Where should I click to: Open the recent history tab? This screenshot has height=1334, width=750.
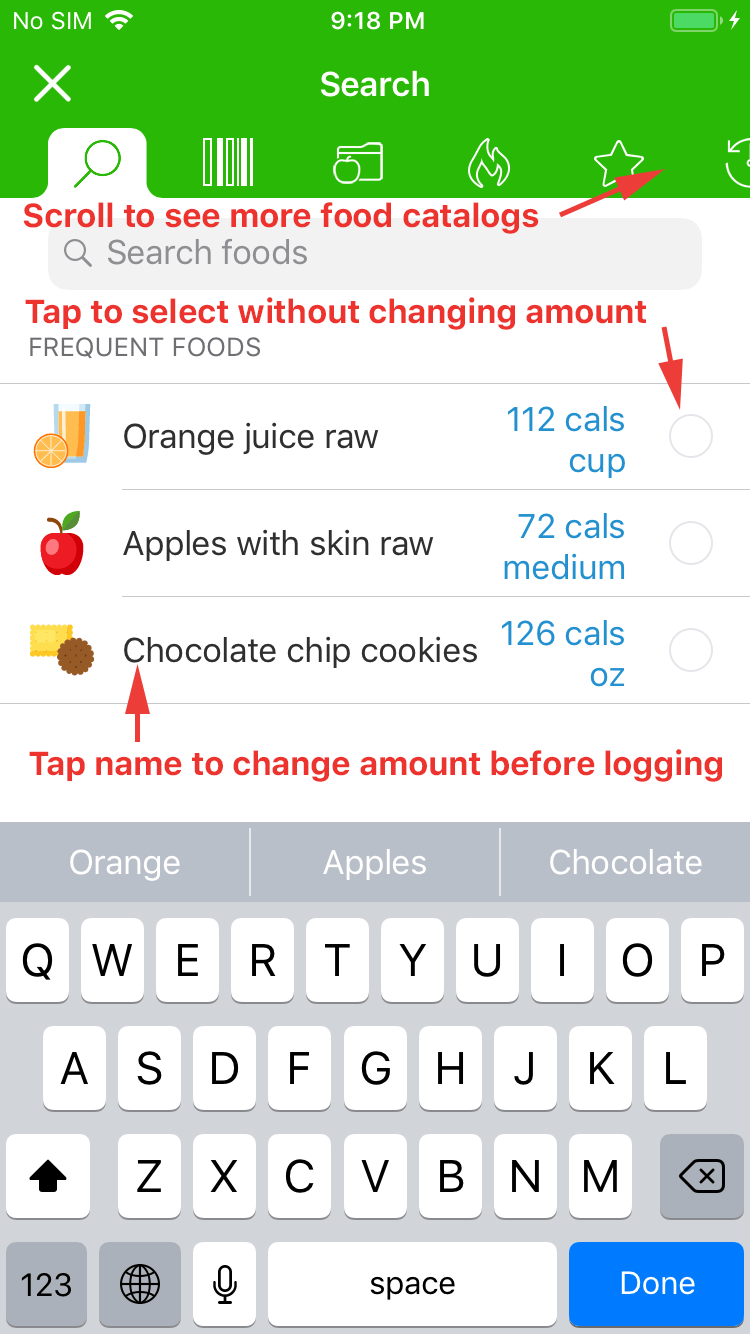738,162
